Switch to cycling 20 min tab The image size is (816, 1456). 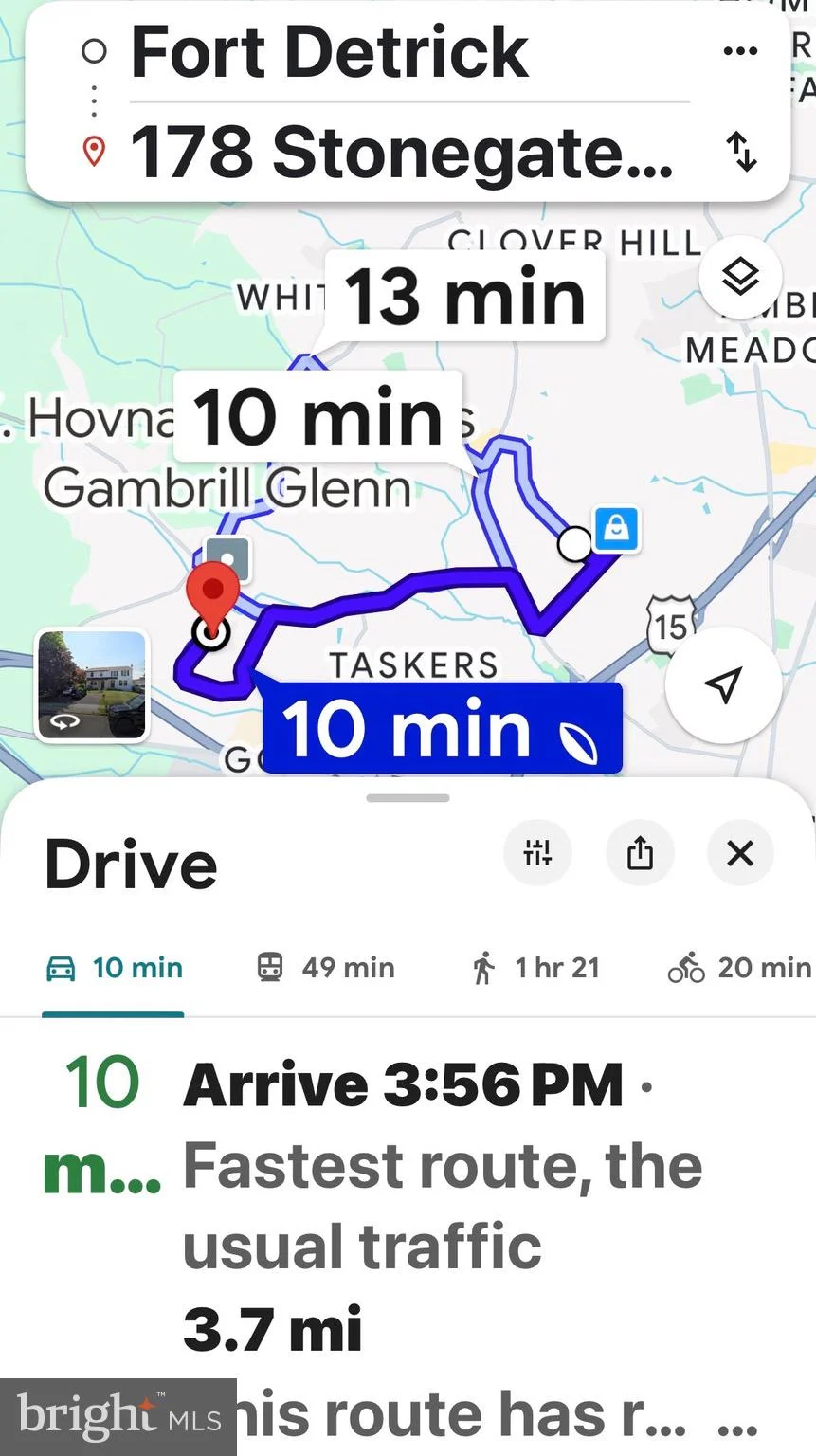click(x=740, y=968)
